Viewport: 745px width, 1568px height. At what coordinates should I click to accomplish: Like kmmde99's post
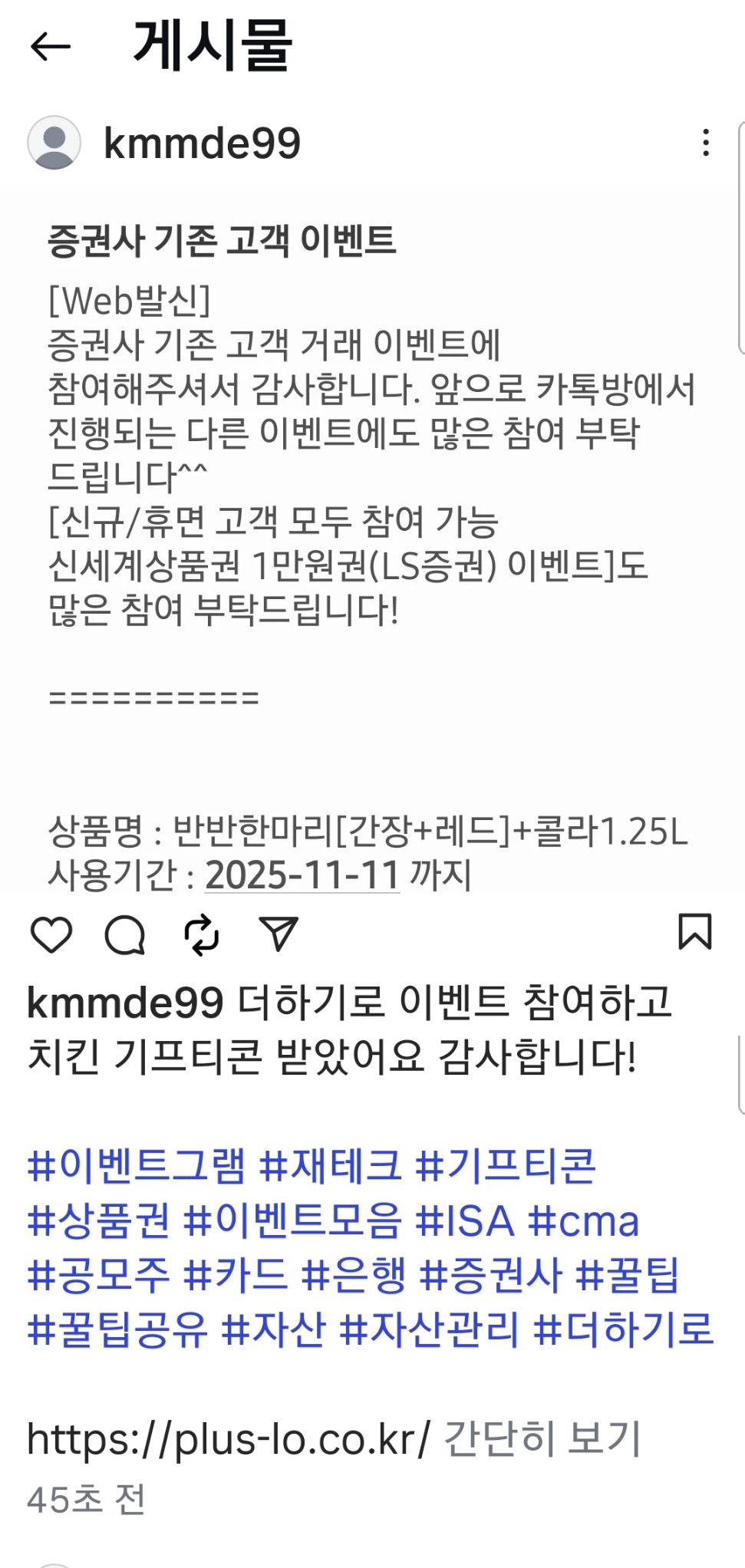coord(51,934)
